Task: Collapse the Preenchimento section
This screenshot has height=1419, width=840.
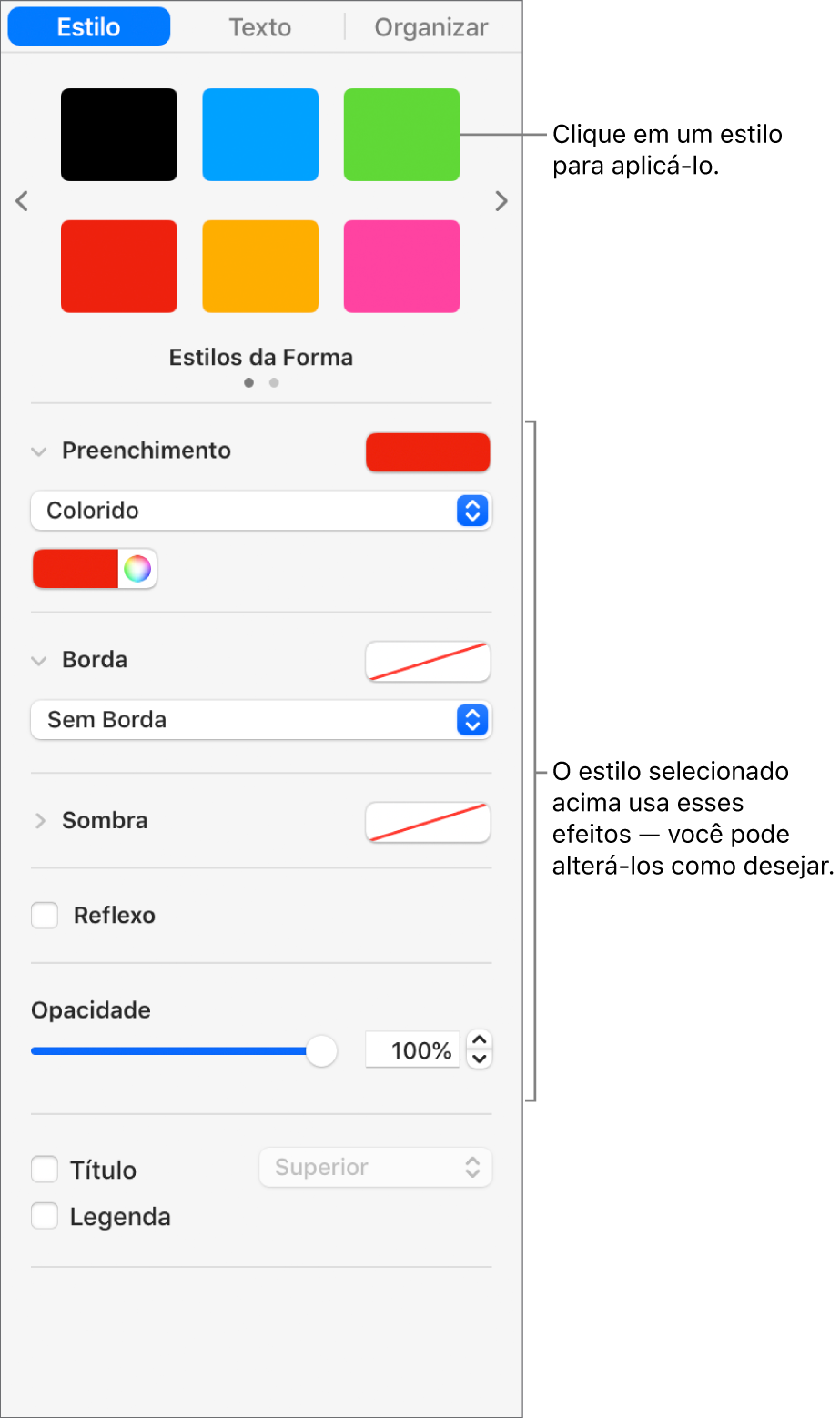Action: tap(39, 451)
